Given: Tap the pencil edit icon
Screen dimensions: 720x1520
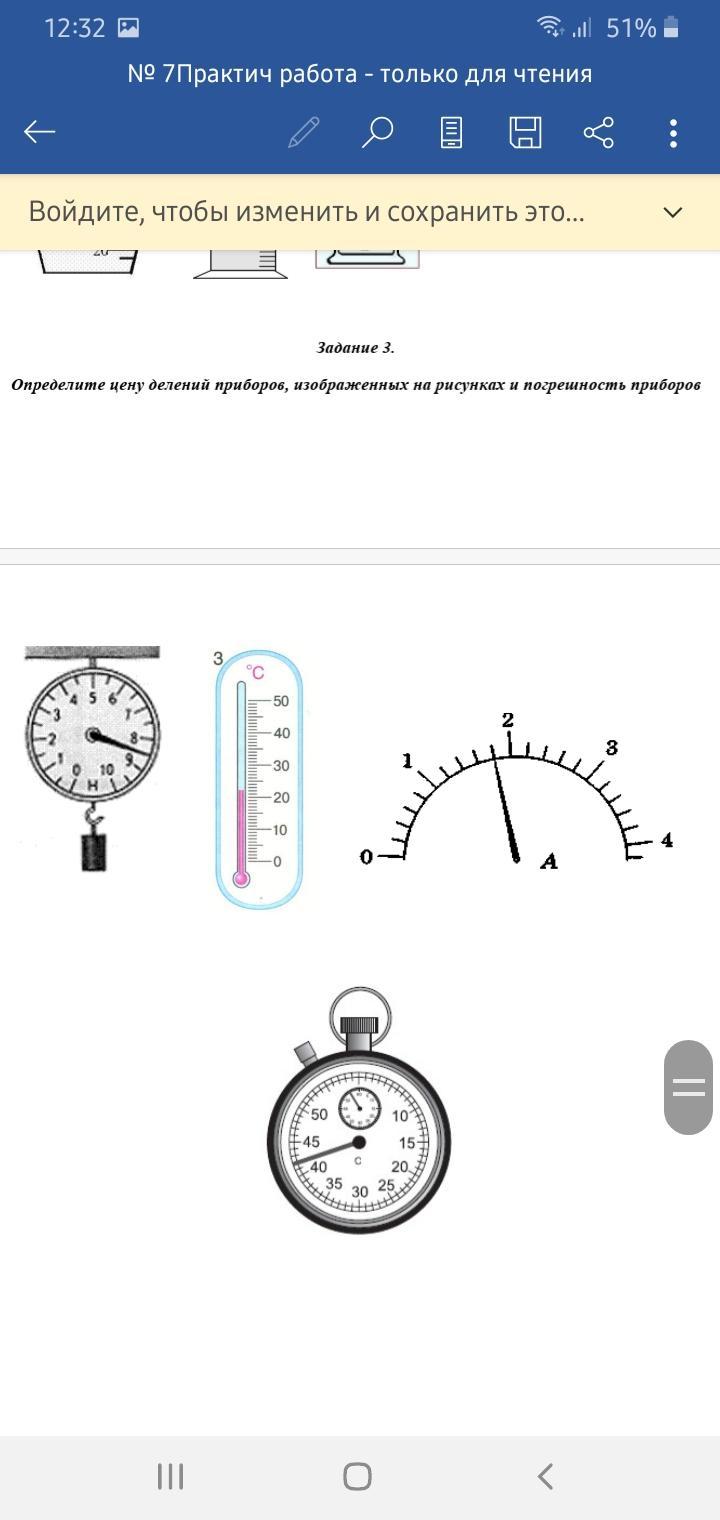Looking at the screenshot, I should tap(303, 132).
